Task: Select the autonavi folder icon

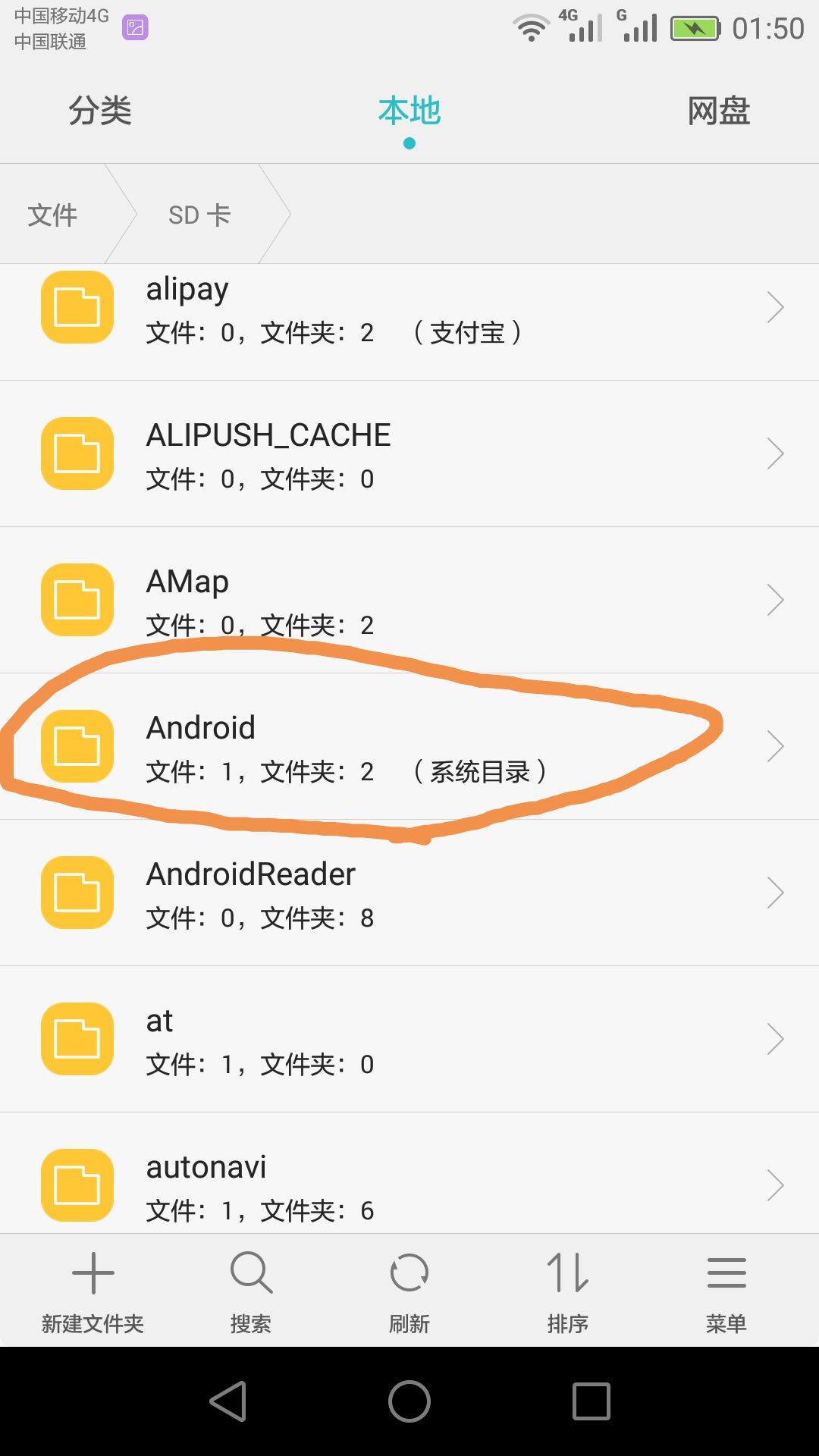Action: click(x=76, y=1185)
